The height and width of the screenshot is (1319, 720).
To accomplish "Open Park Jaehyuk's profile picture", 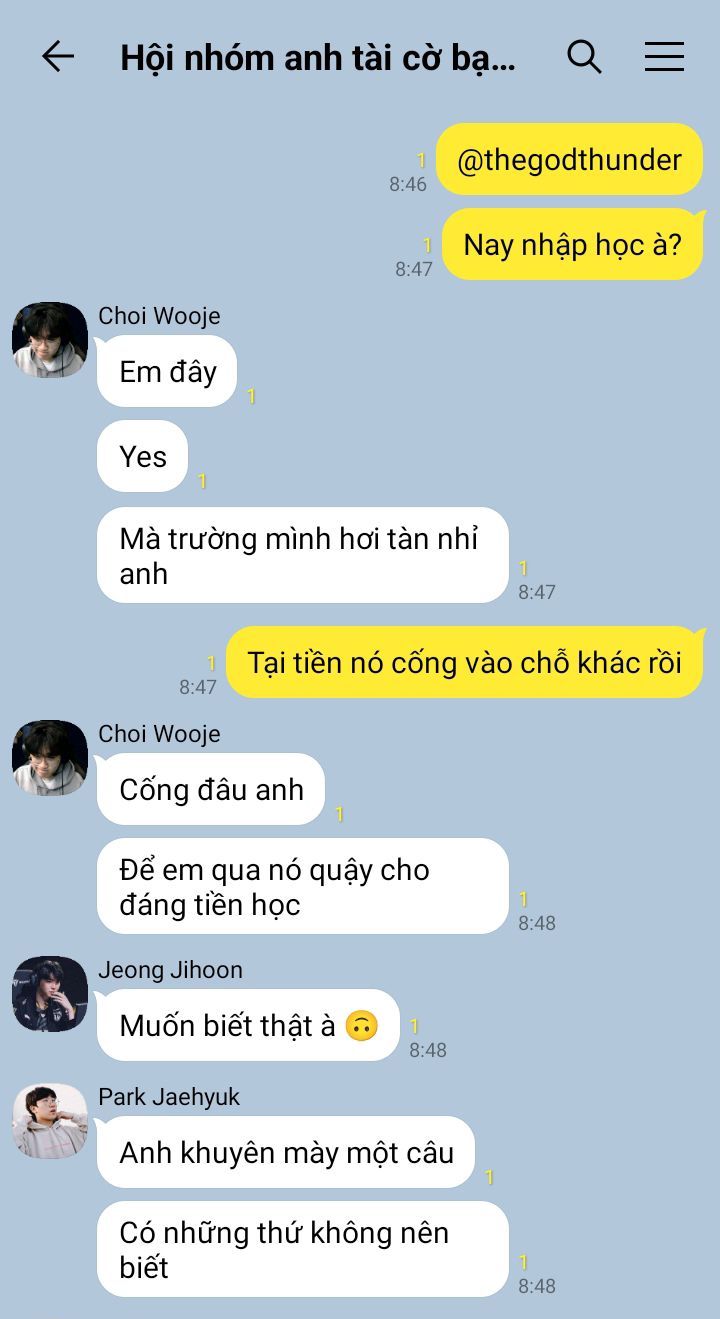I will coord(50,1121).
